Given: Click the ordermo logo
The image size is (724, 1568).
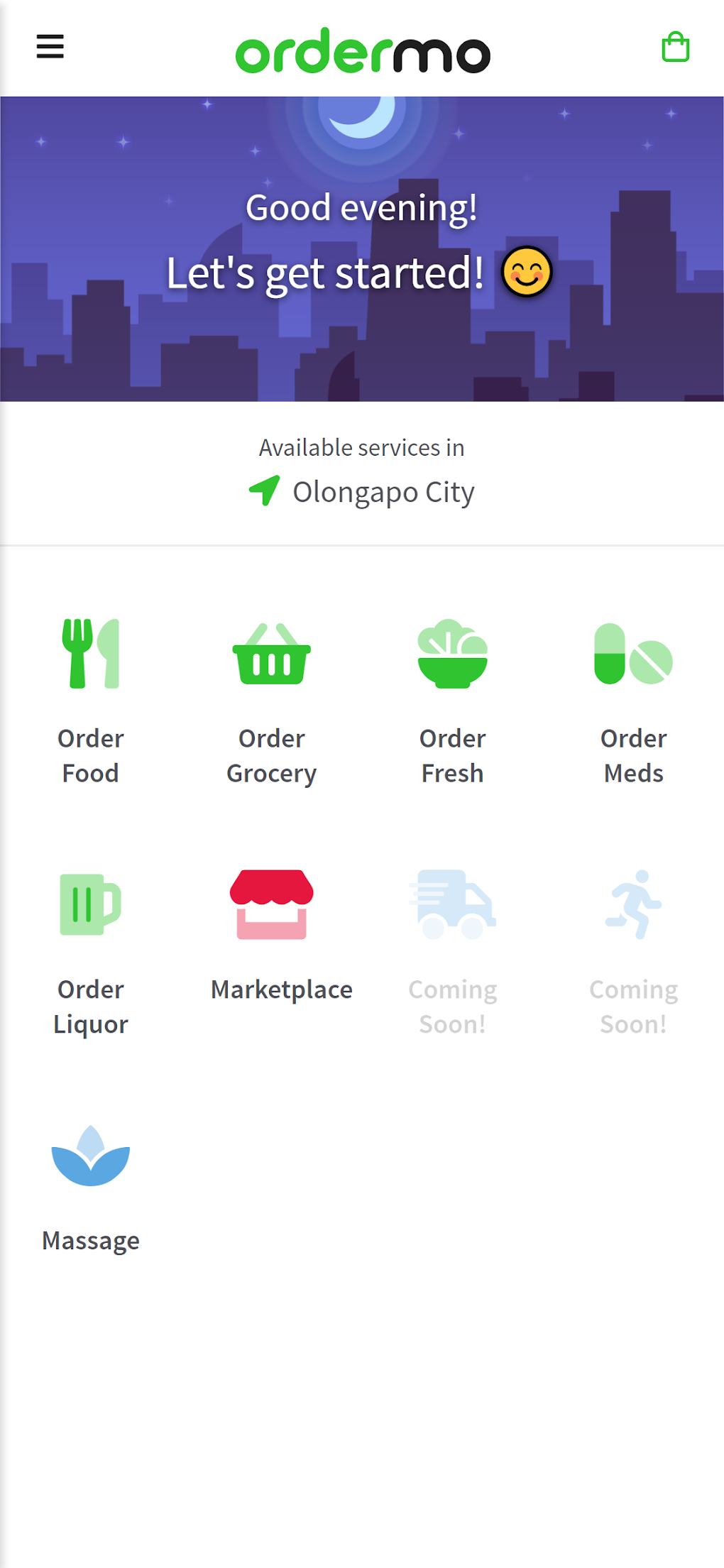Looking at the screenshot, I should pyautogui.click(x=362, y=51).
